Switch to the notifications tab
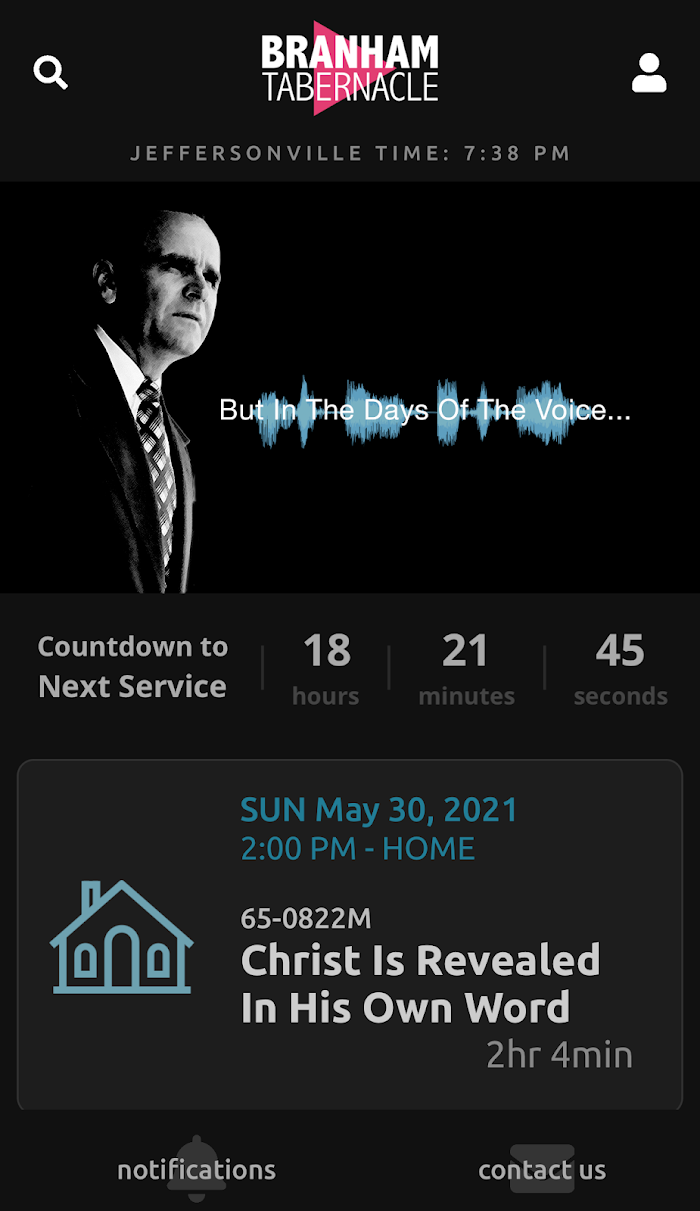 (x=196, y=1169)
